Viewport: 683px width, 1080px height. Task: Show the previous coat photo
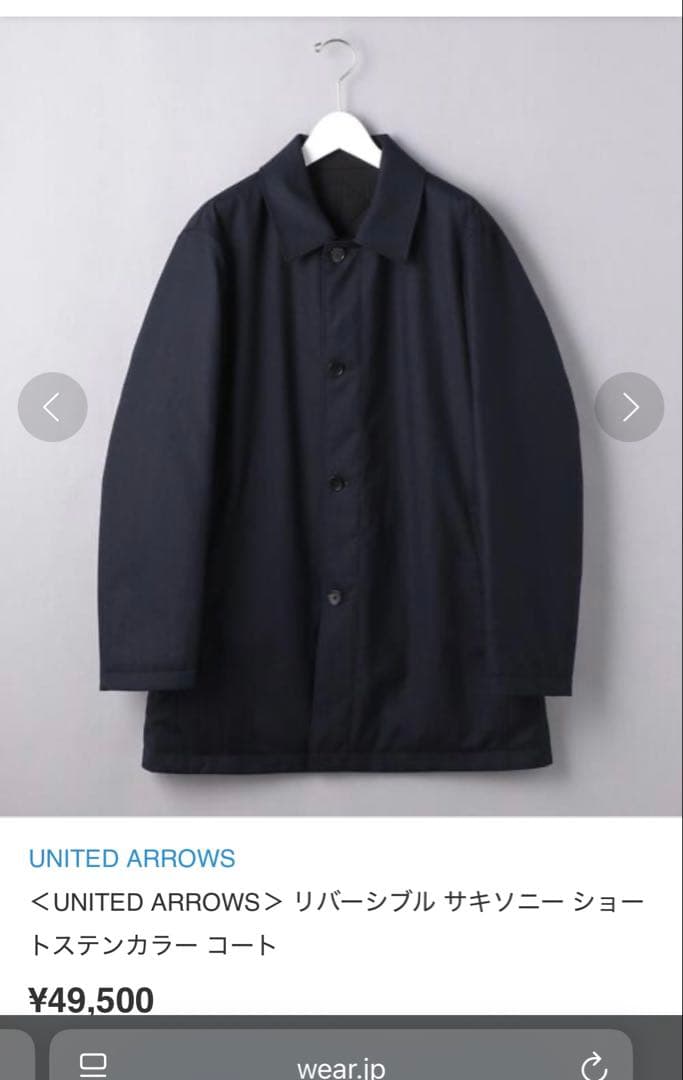[52, 407]
